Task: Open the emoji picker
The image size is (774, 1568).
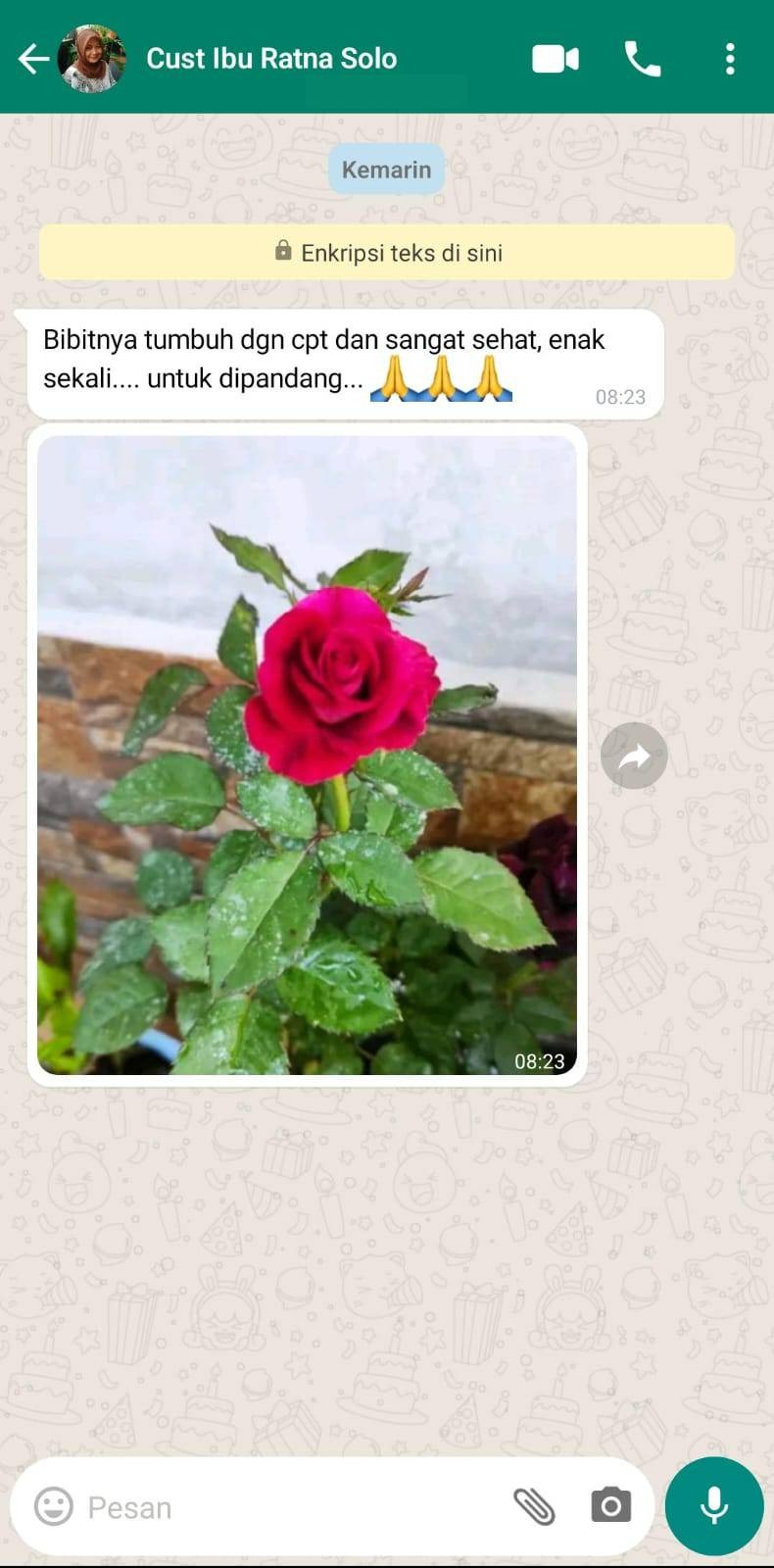Action: click(54, 1506)
